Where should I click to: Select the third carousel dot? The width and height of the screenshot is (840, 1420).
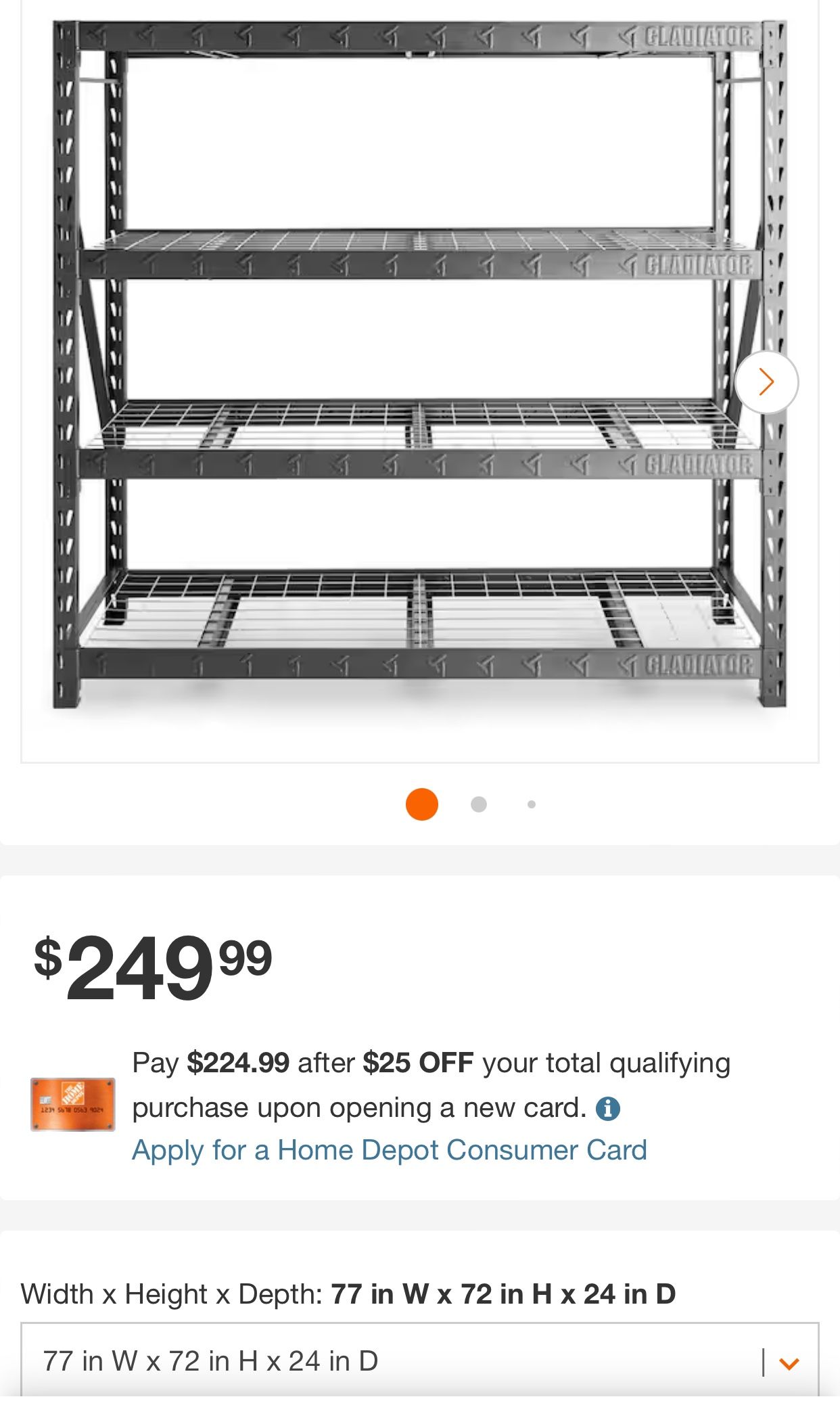[531, 805]
